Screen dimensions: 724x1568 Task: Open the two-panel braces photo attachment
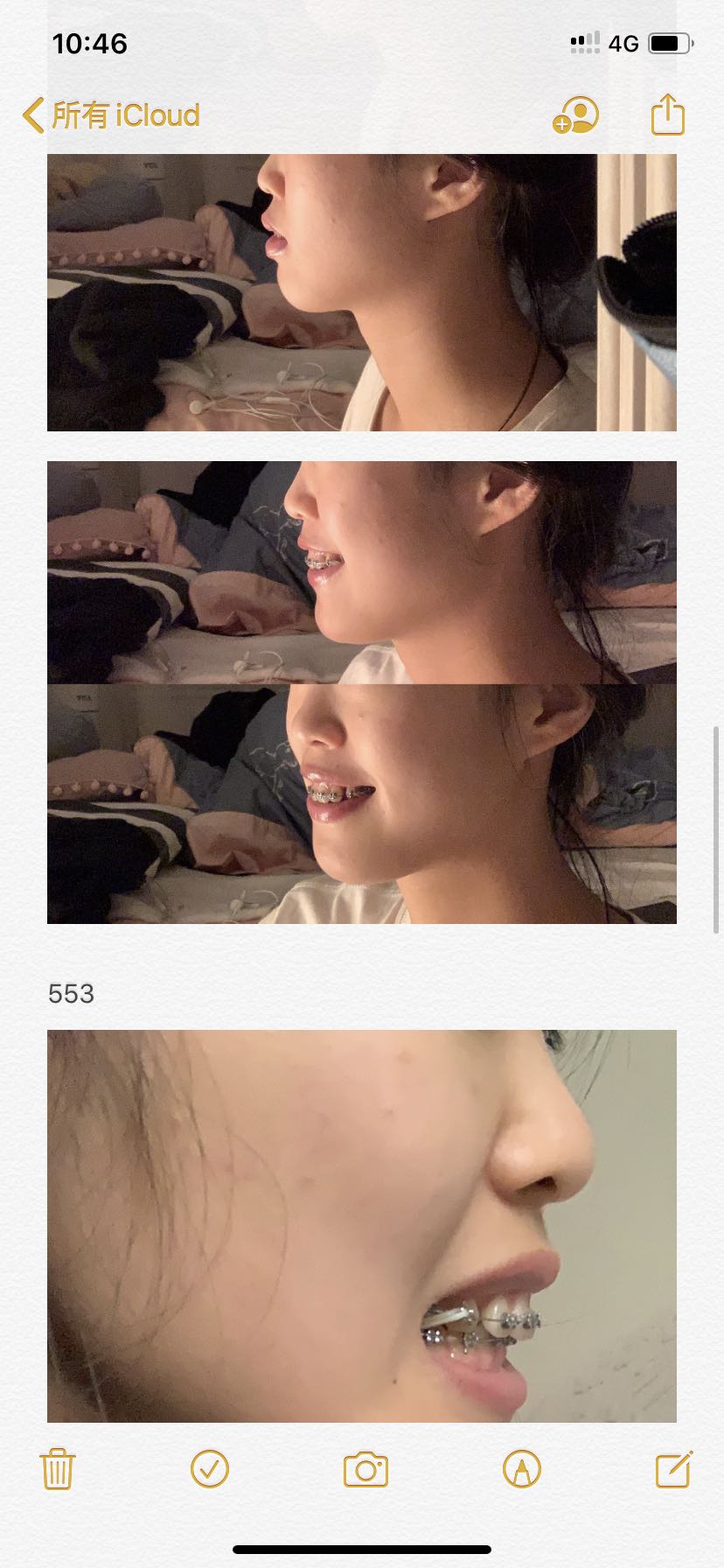tap(361, 691)
